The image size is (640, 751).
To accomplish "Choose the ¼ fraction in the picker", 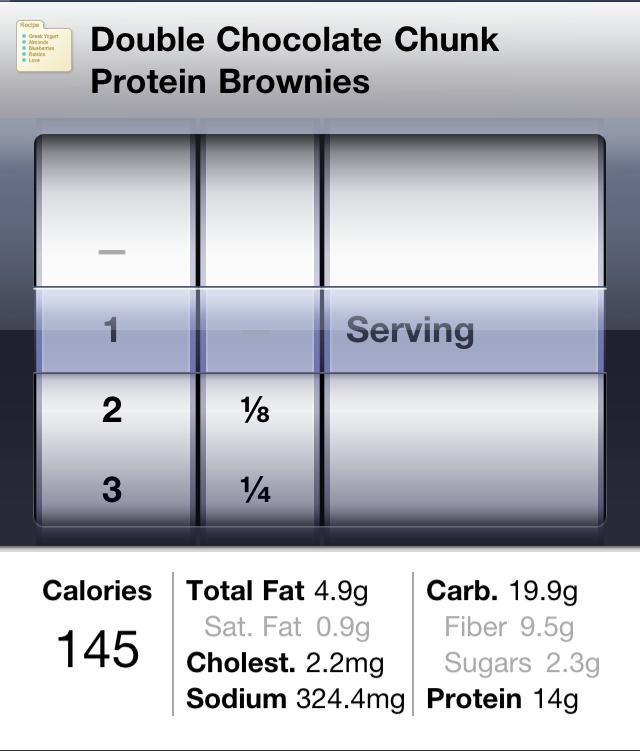I will (x=256, y=490).
